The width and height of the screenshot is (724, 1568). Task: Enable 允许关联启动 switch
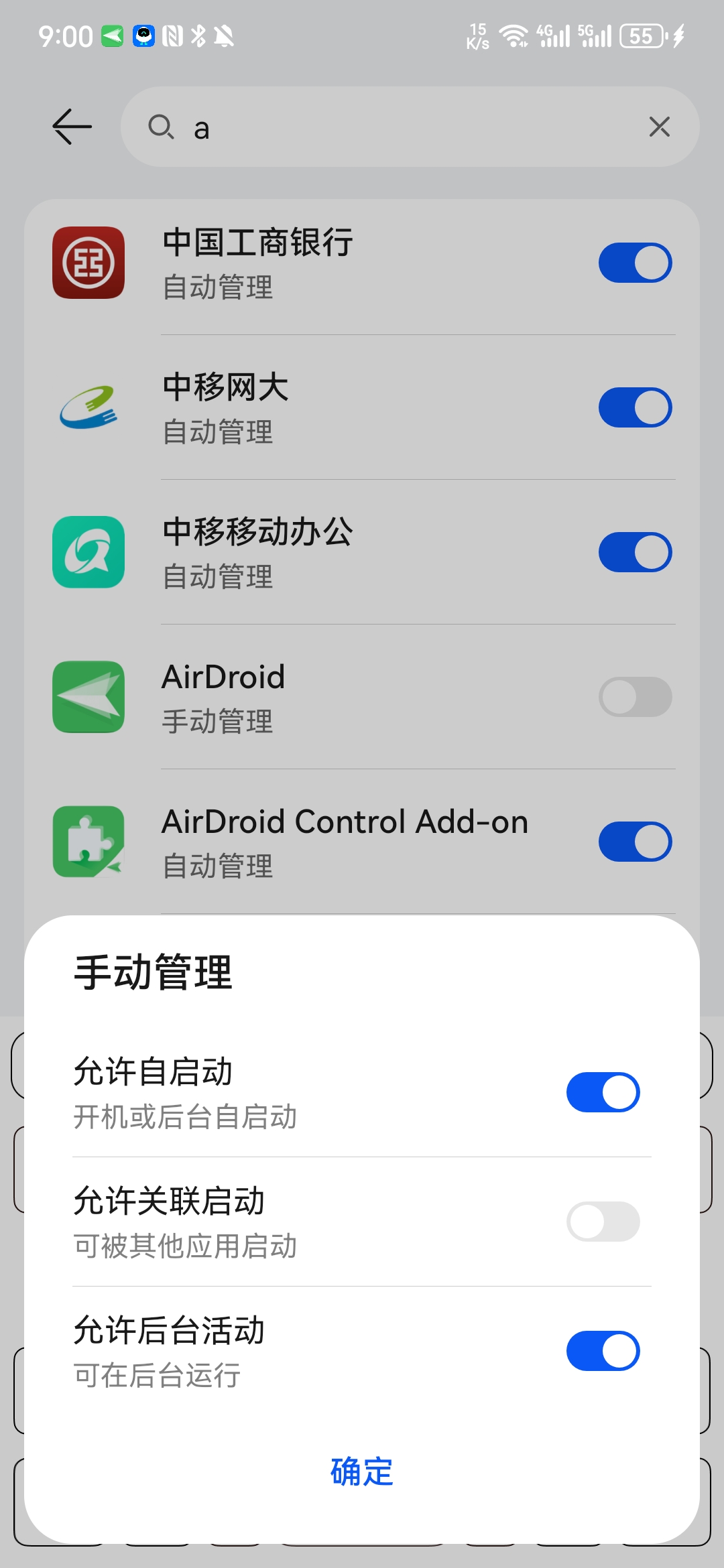click(603, 1222)
